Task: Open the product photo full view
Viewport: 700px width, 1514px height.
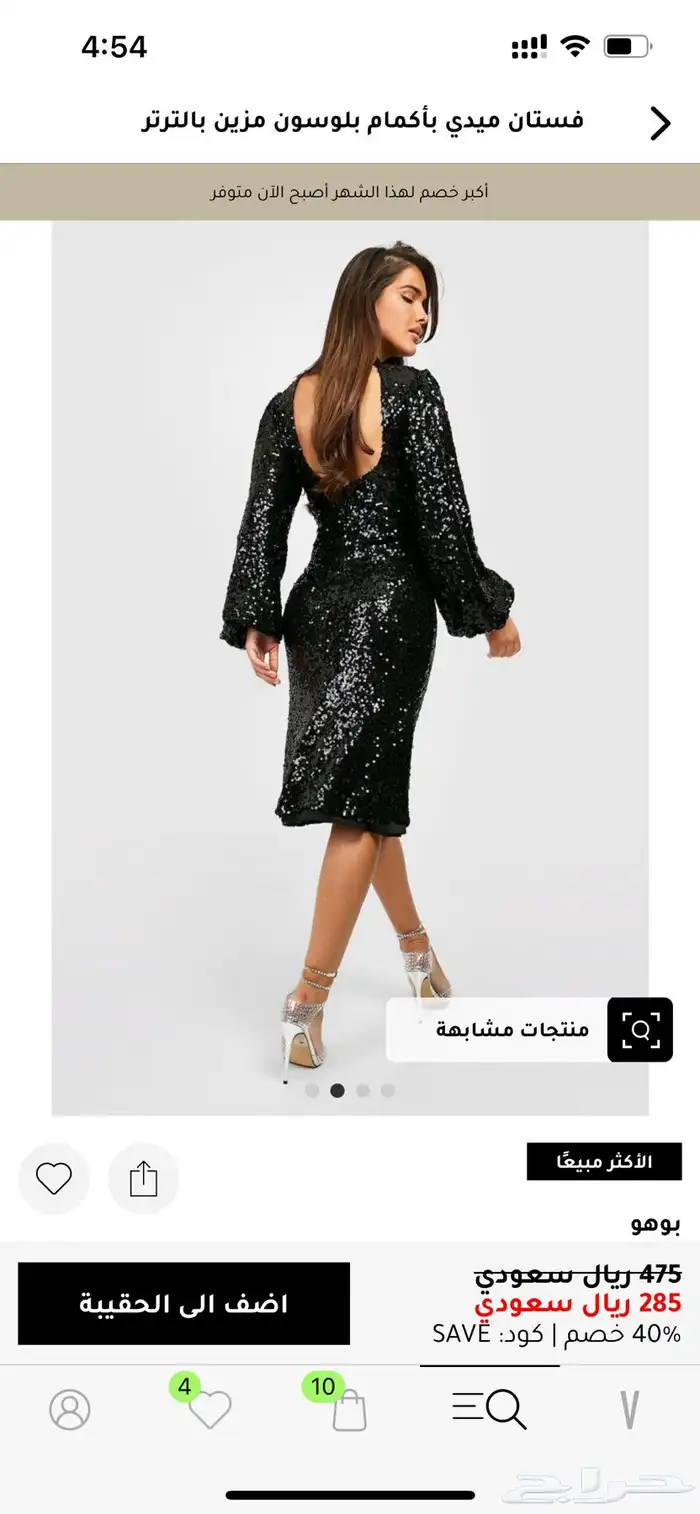Action: click(x=350, y=600)
